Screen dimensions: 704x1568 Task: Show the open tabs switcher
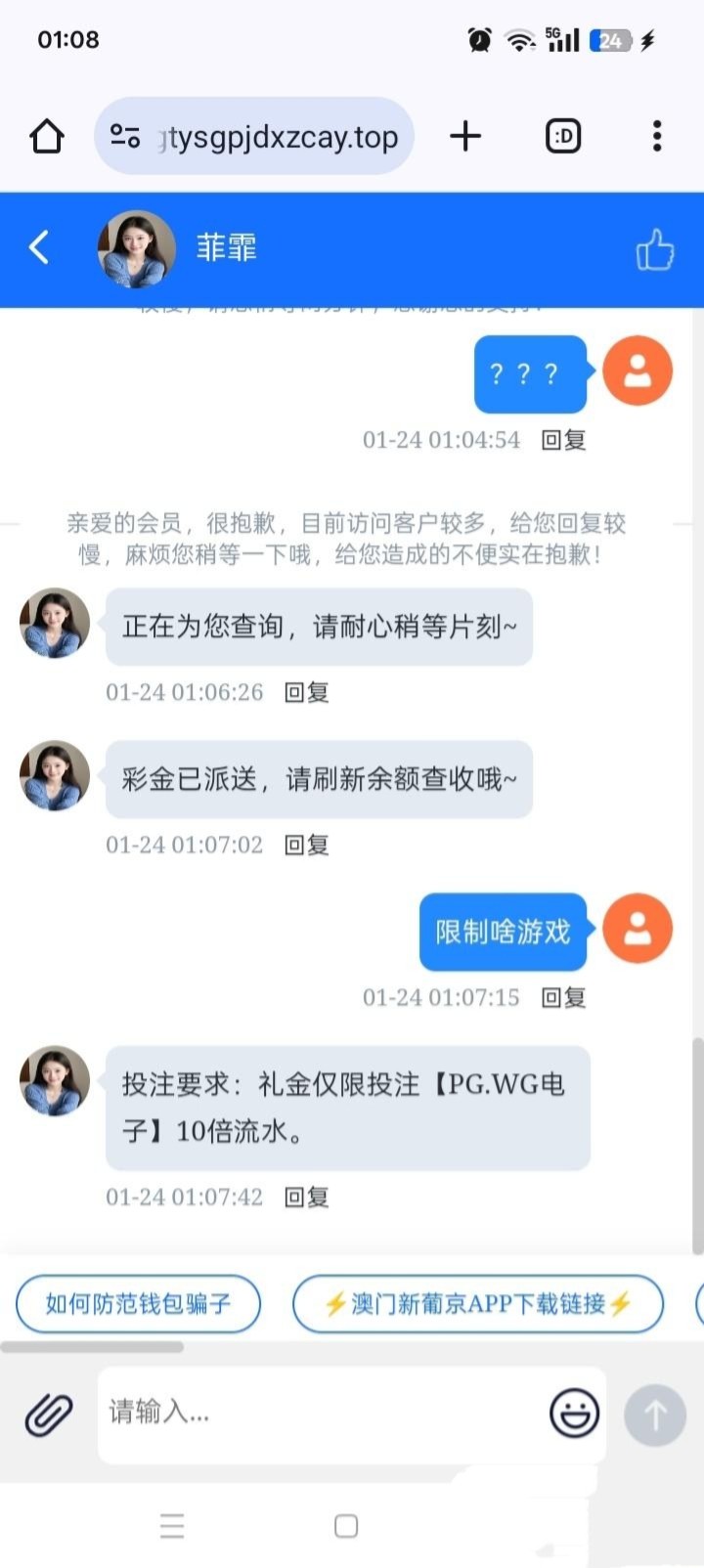point(563,137)
